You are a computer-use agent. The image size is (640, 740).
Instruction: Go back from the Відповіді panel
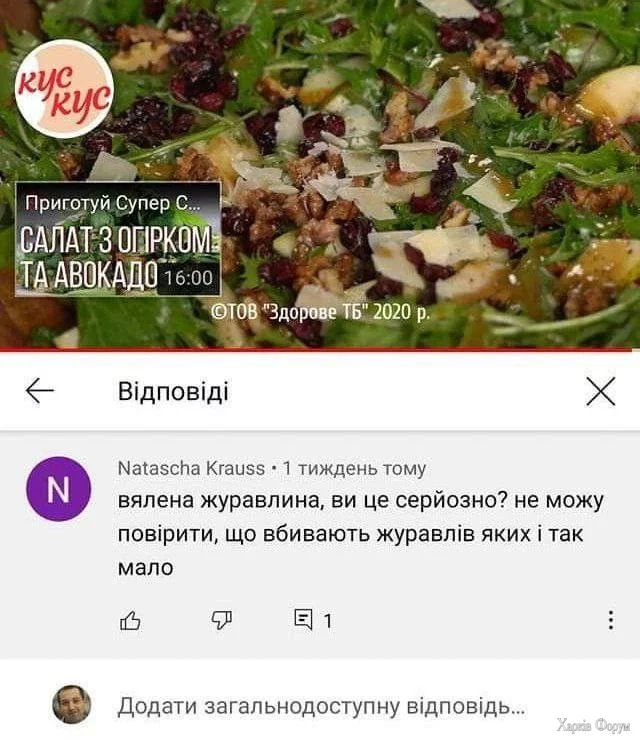(40, 391)
